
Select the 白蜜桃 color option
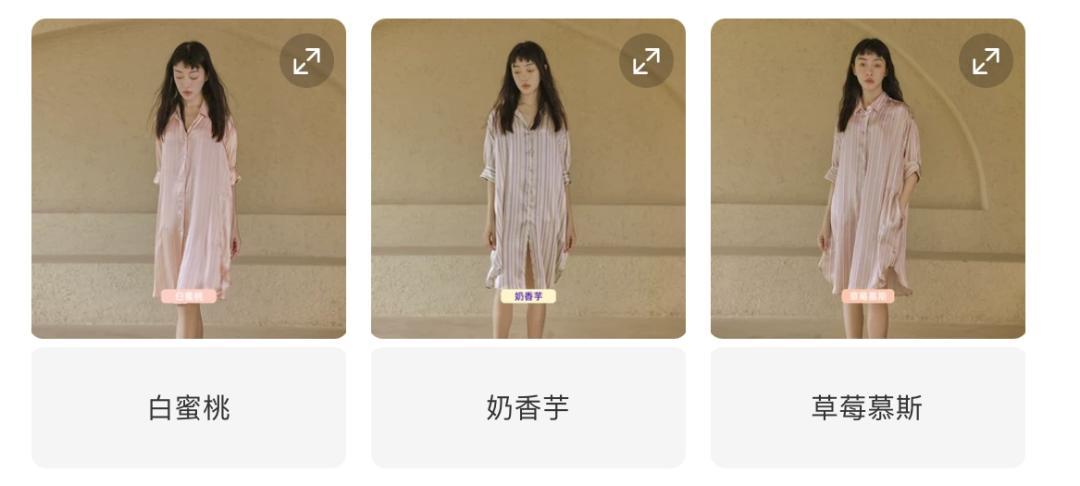(x=189, y=408)
